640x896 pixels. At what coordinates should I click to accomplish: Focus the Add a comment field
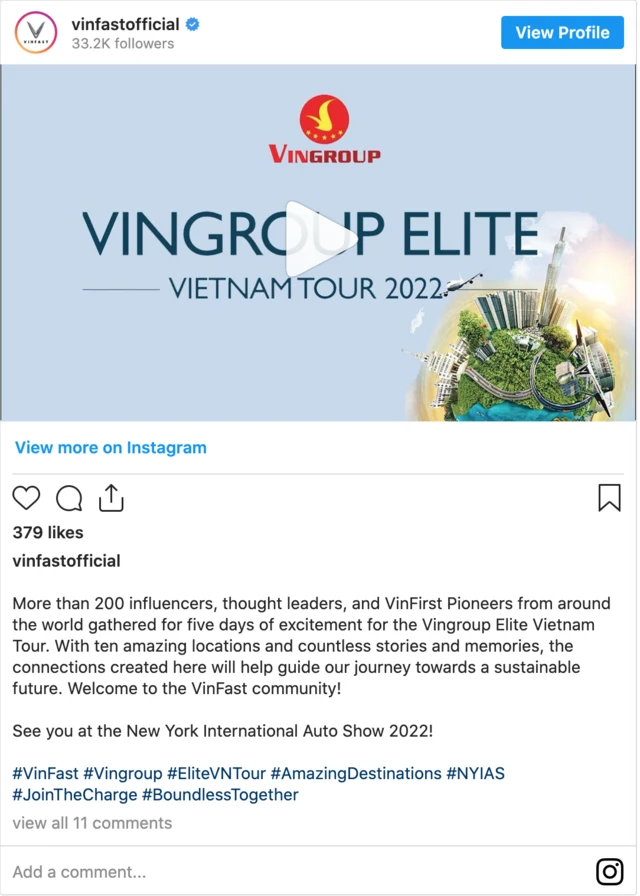click(x=250, y=871)
